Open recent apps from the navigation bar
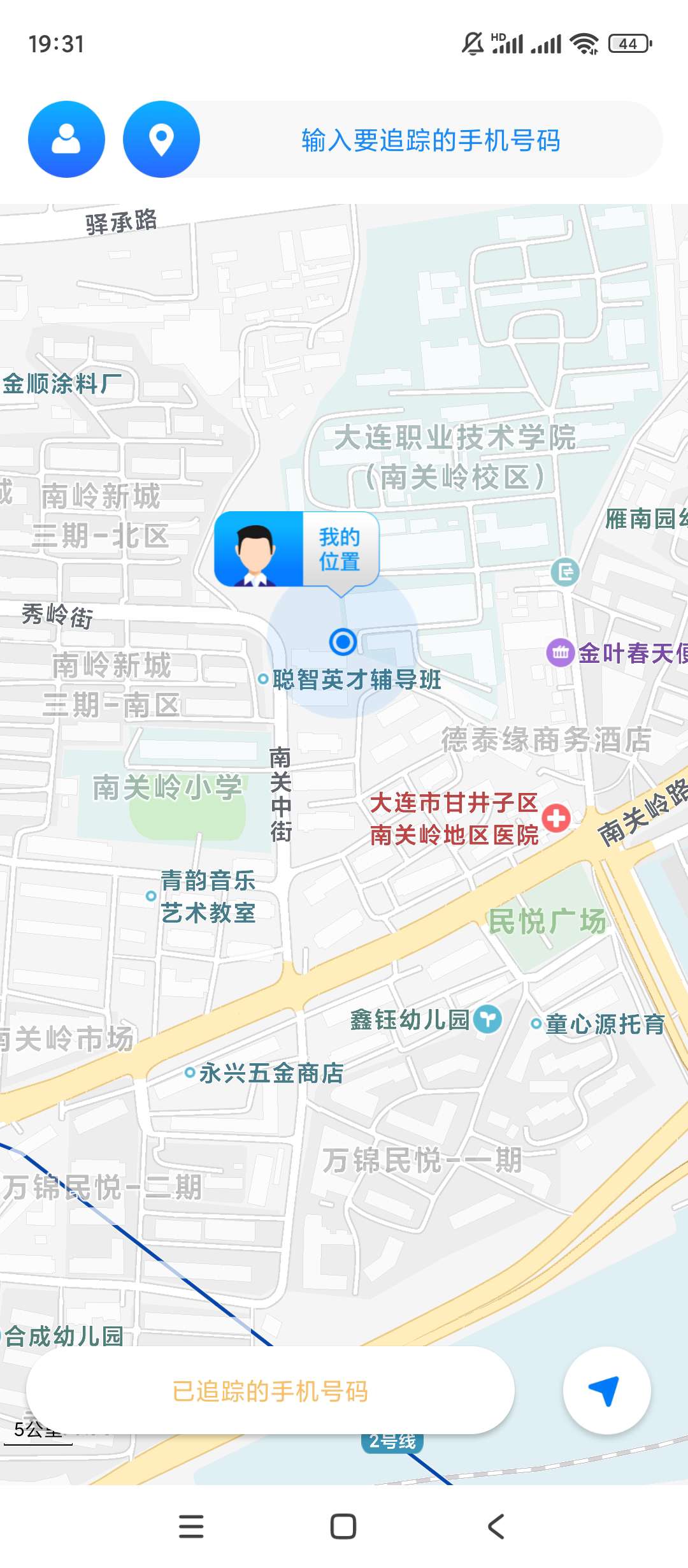The height and width of the screenshot is (1568, 688). point(191,1527)
